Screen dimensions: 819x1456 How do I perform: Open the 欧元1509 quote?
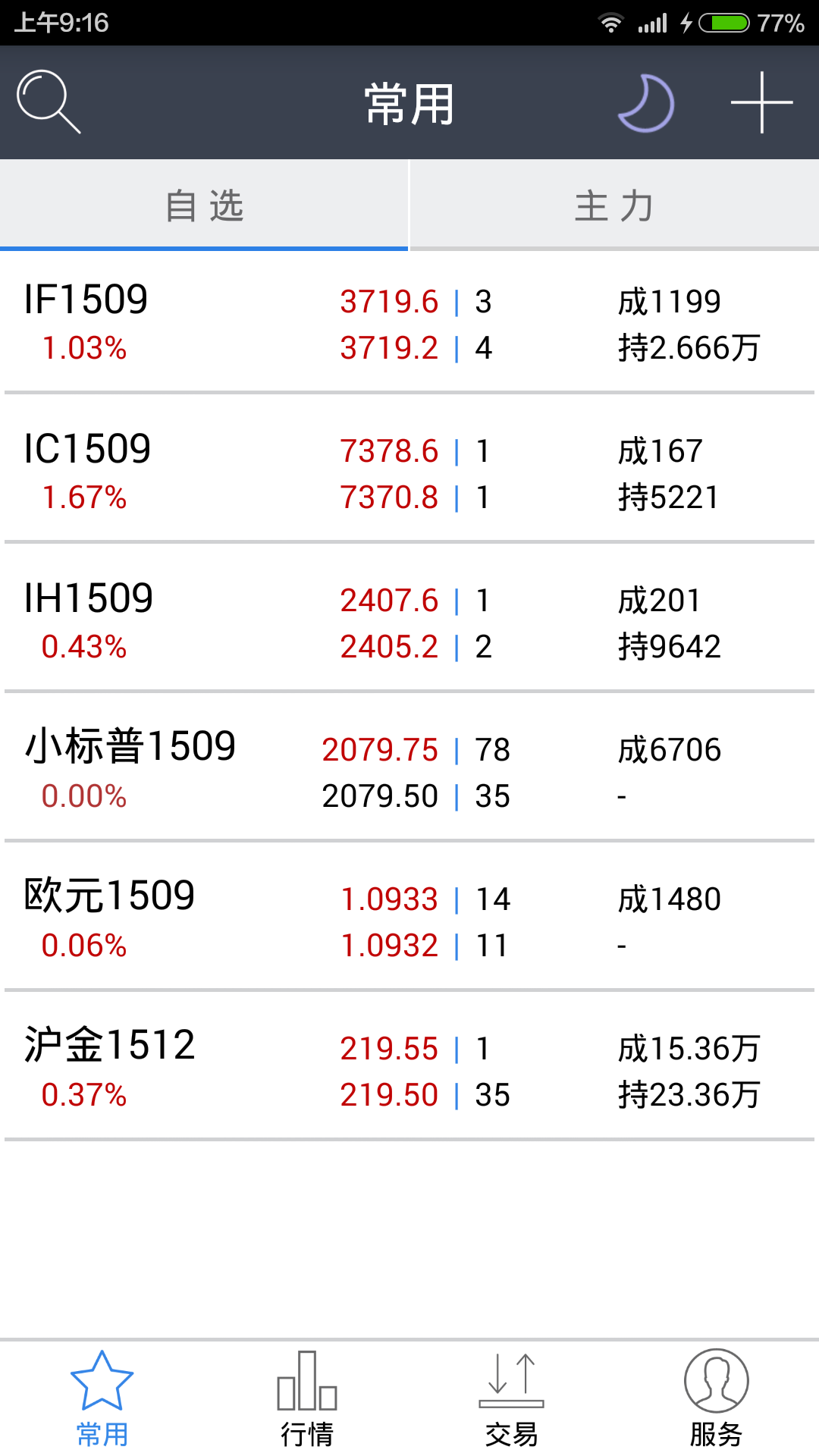(x=409, y=921)
